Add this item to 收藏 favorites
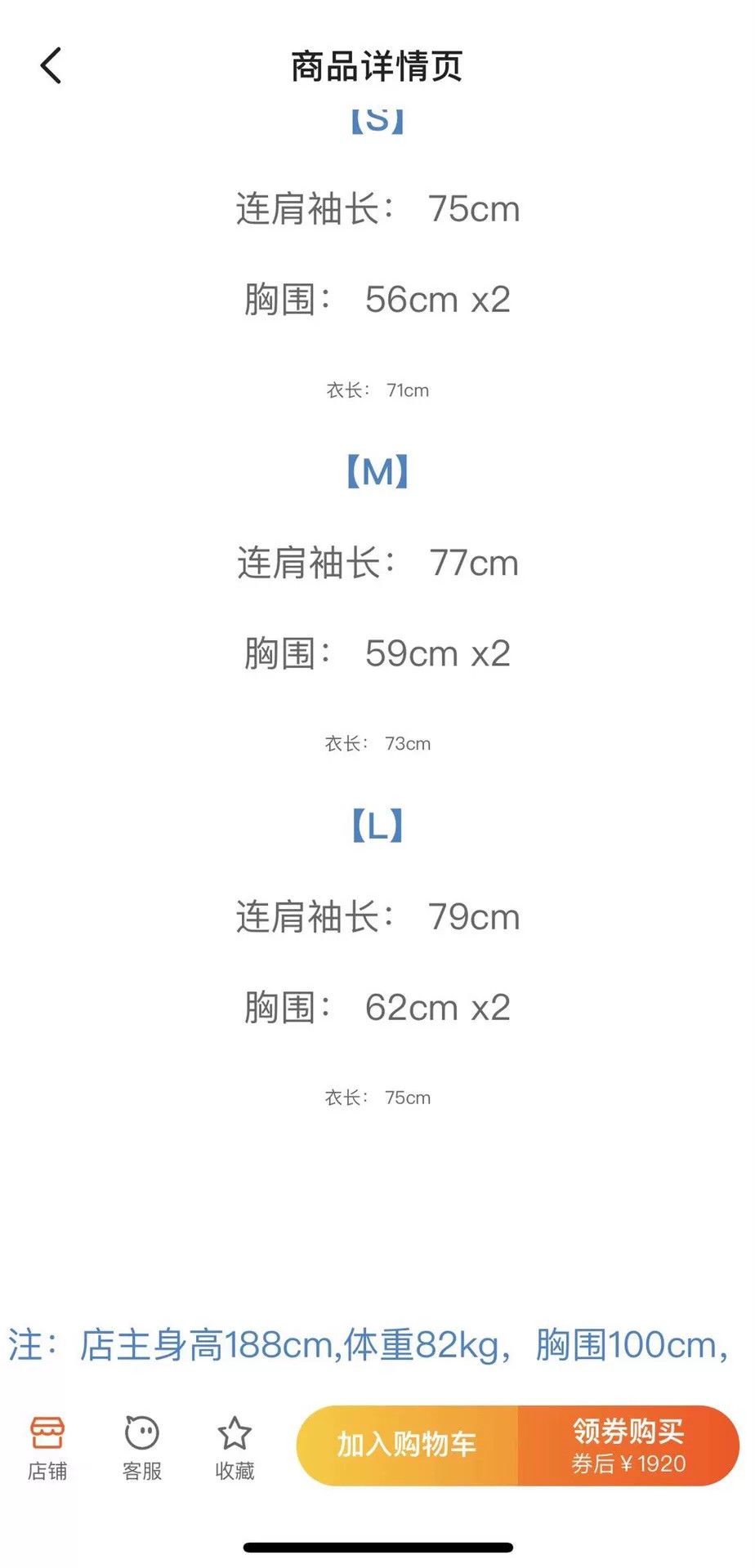Image resolution: width=755 pixels, height=1568 pixels. point(235,1448)
